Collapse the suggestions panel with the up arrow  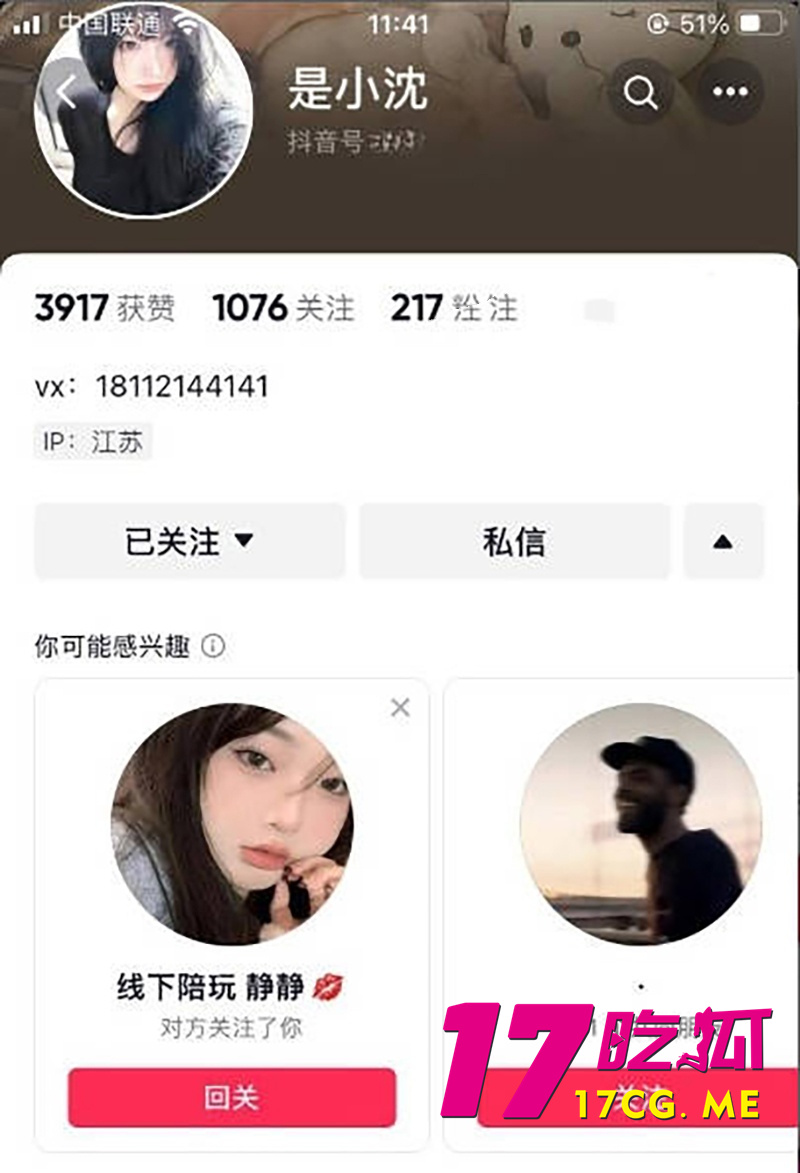(x=724, y=541)
